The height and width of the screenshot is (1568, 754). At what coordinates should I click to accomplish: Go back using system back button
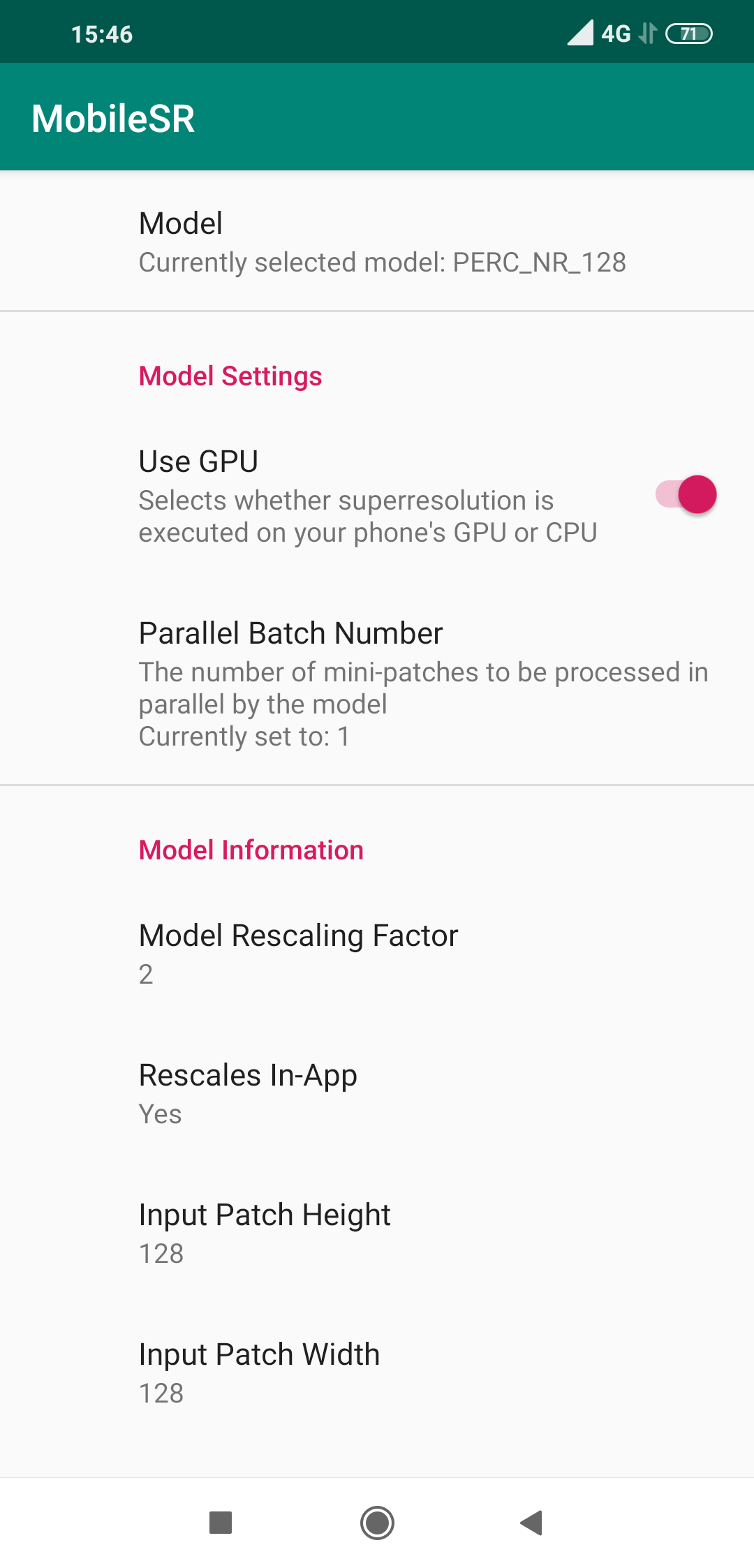(532, 1523)
